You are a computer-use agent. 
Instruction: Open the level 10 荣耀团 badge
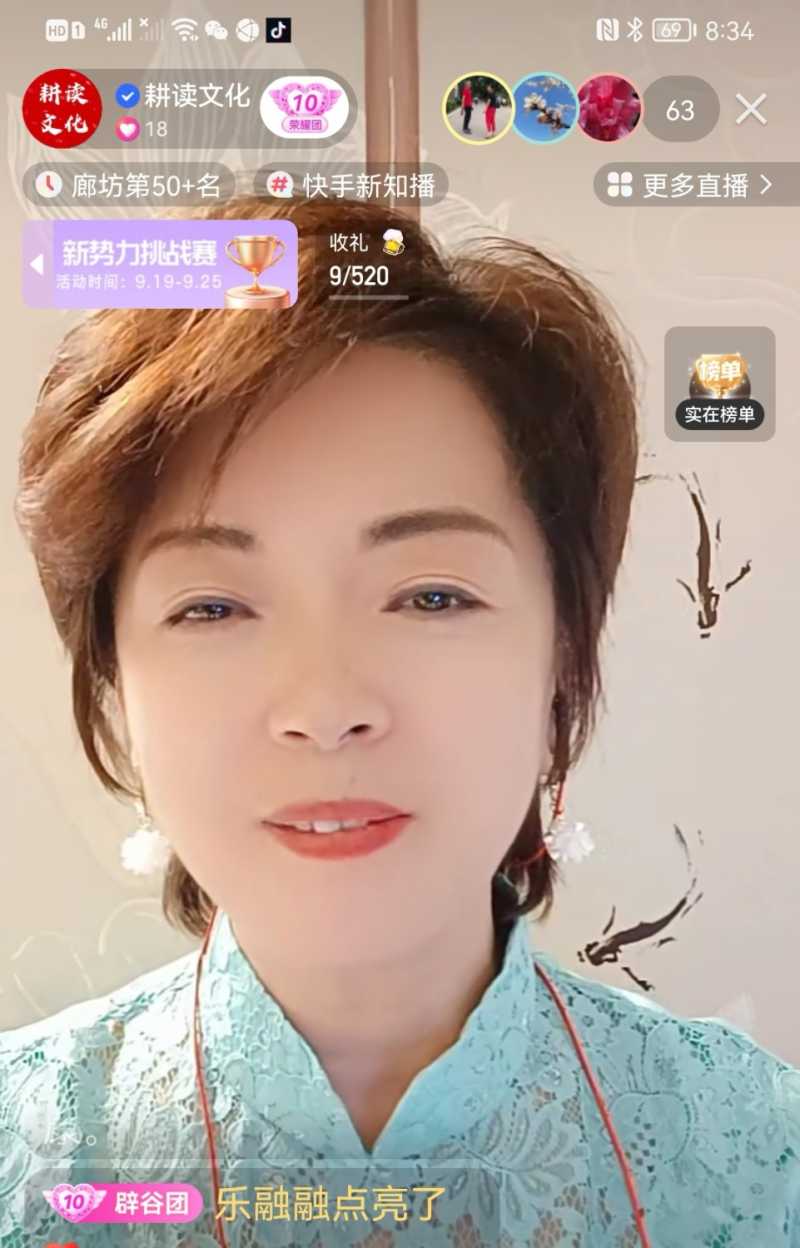coord(308,106)
